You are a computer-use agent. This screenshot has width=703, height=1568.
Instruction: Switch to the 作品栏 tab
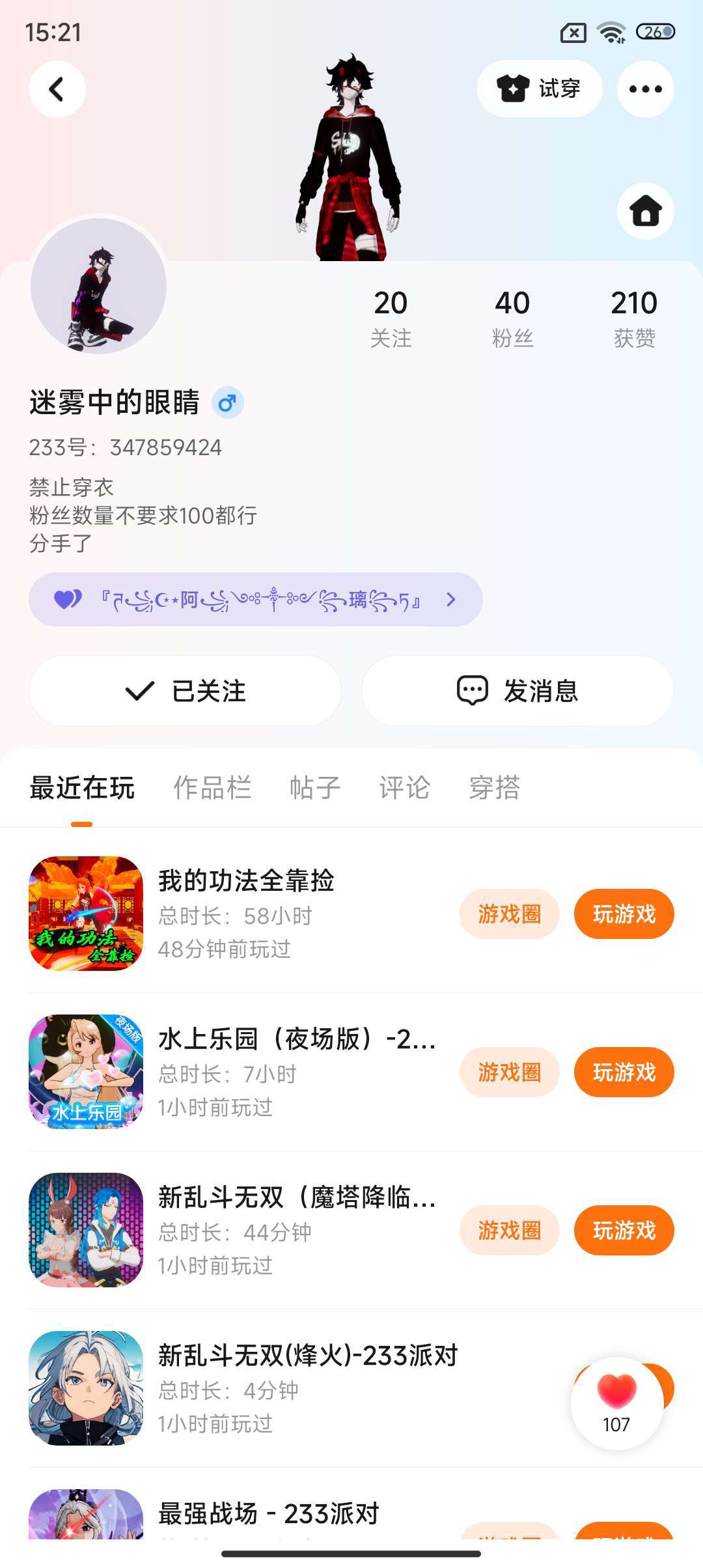[x=212, y=788]
